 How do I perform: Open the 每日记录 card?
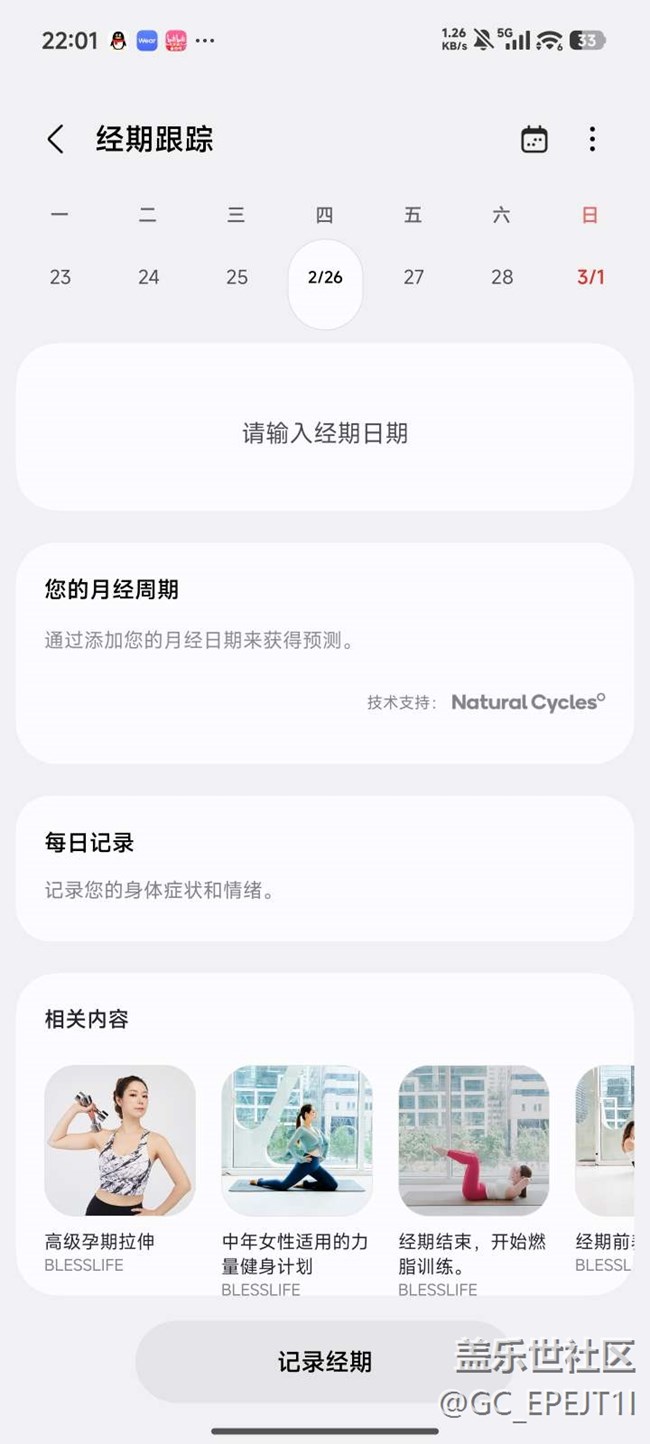point(325,868)
